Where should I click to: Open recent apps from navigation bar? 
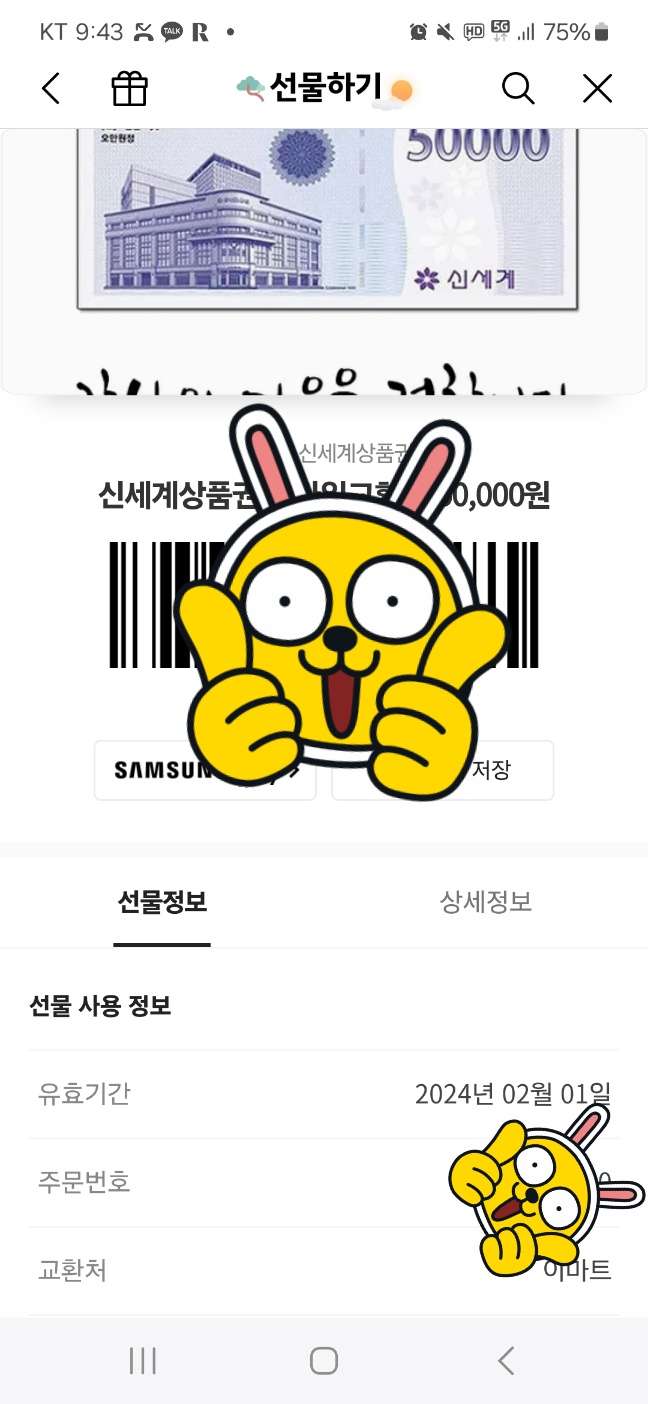pyautogui.click(x=143, y=1360)
